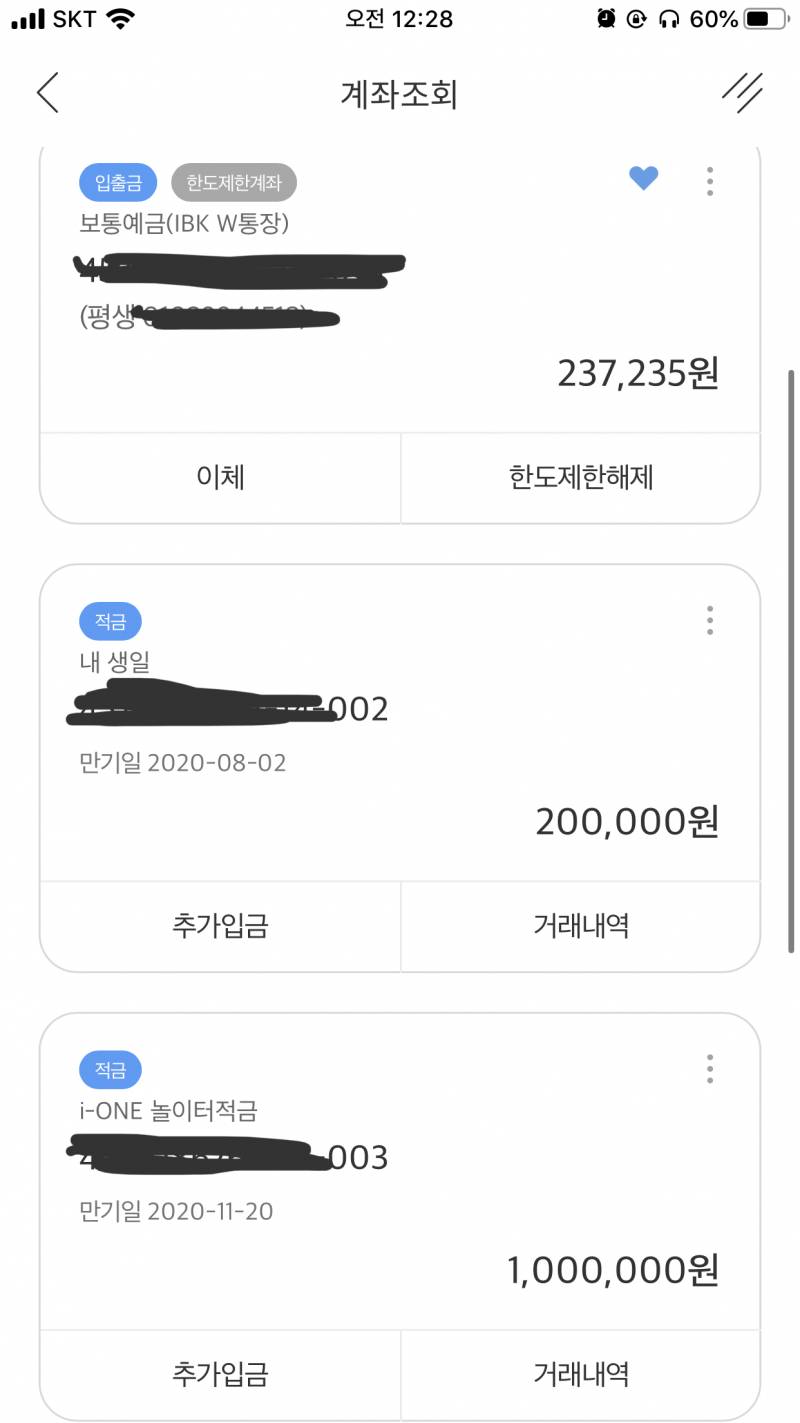Open the hamburger menu at top right
This screenshot has height=1423, width=800.
(x=742, y=93)
